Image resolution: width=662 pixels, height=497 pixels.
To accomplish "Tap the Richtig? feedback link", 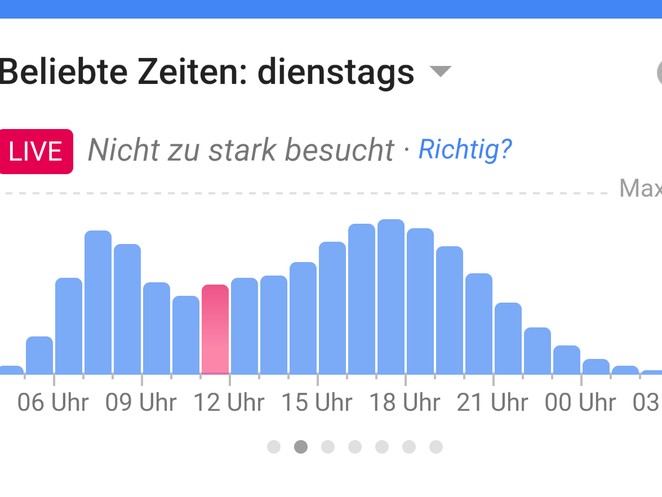I will pyautogui.click(x=465, y=150).
